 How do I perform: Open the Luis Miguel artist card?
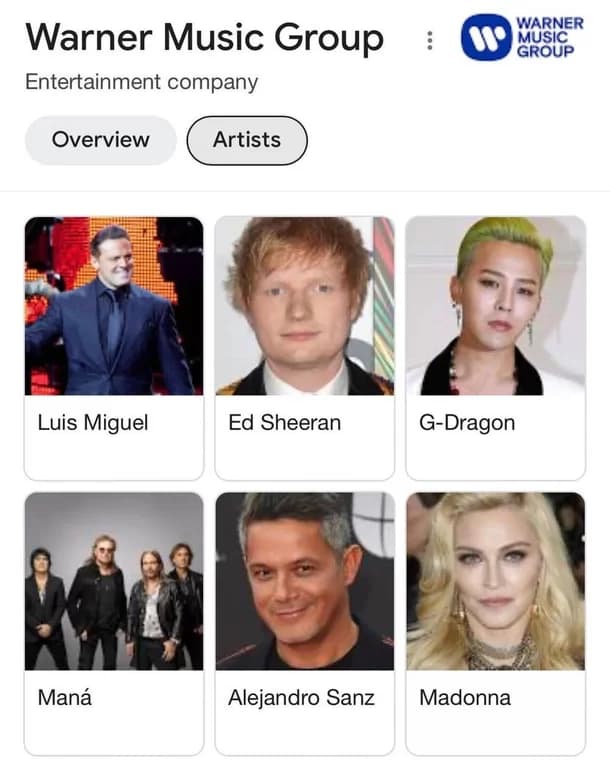114,345
